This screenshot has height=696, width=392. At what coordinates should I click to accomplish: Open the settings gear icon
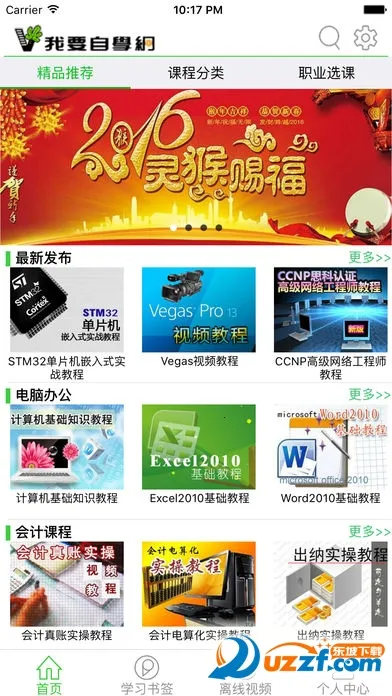tap(365, 38)
